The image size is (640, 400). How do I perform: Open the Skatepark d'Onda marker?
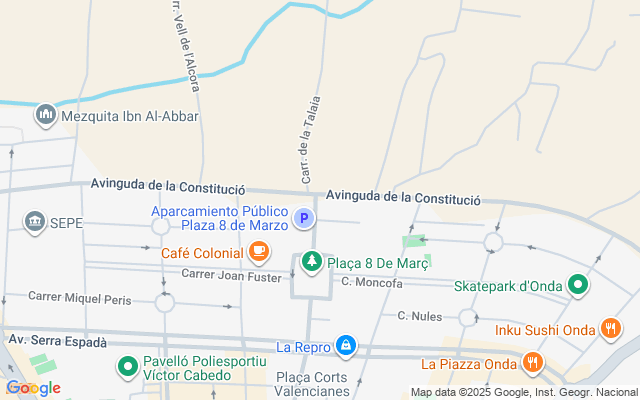tap(577, 287)
